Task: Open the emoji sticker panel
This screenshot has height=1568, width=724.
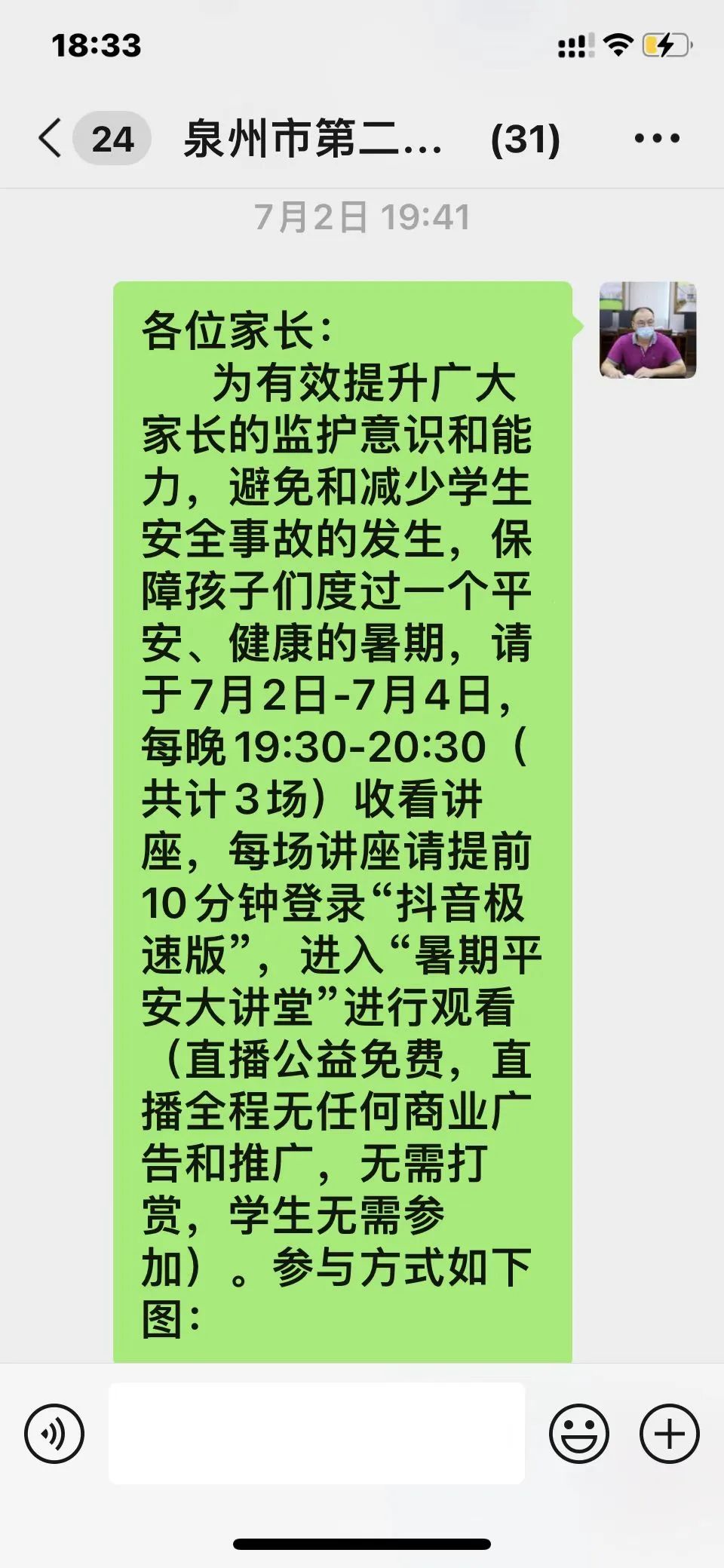Action: 578,1434
